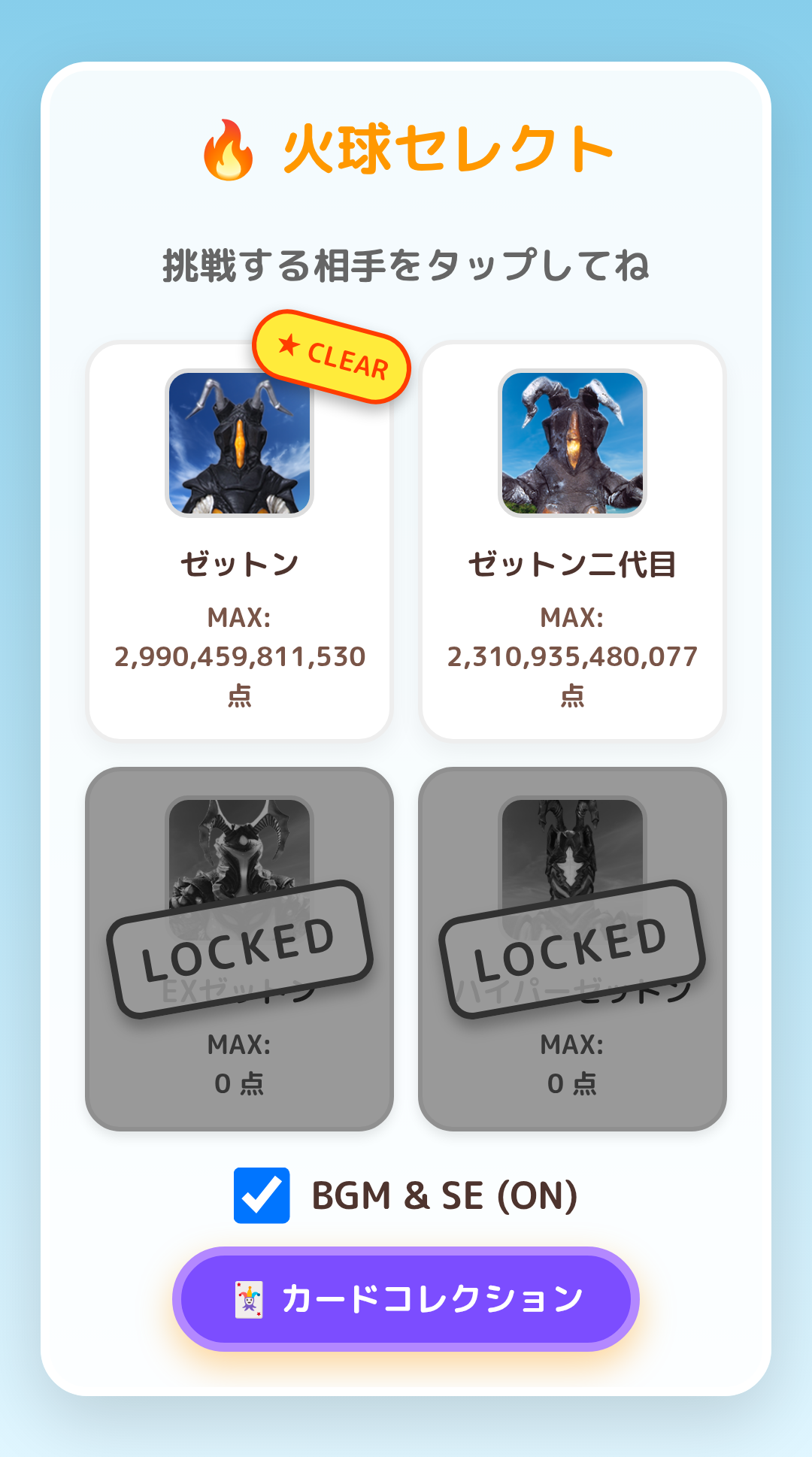
Task: Tap the locked ハイパーゼットン card
Action: click(x=572, y=949)
